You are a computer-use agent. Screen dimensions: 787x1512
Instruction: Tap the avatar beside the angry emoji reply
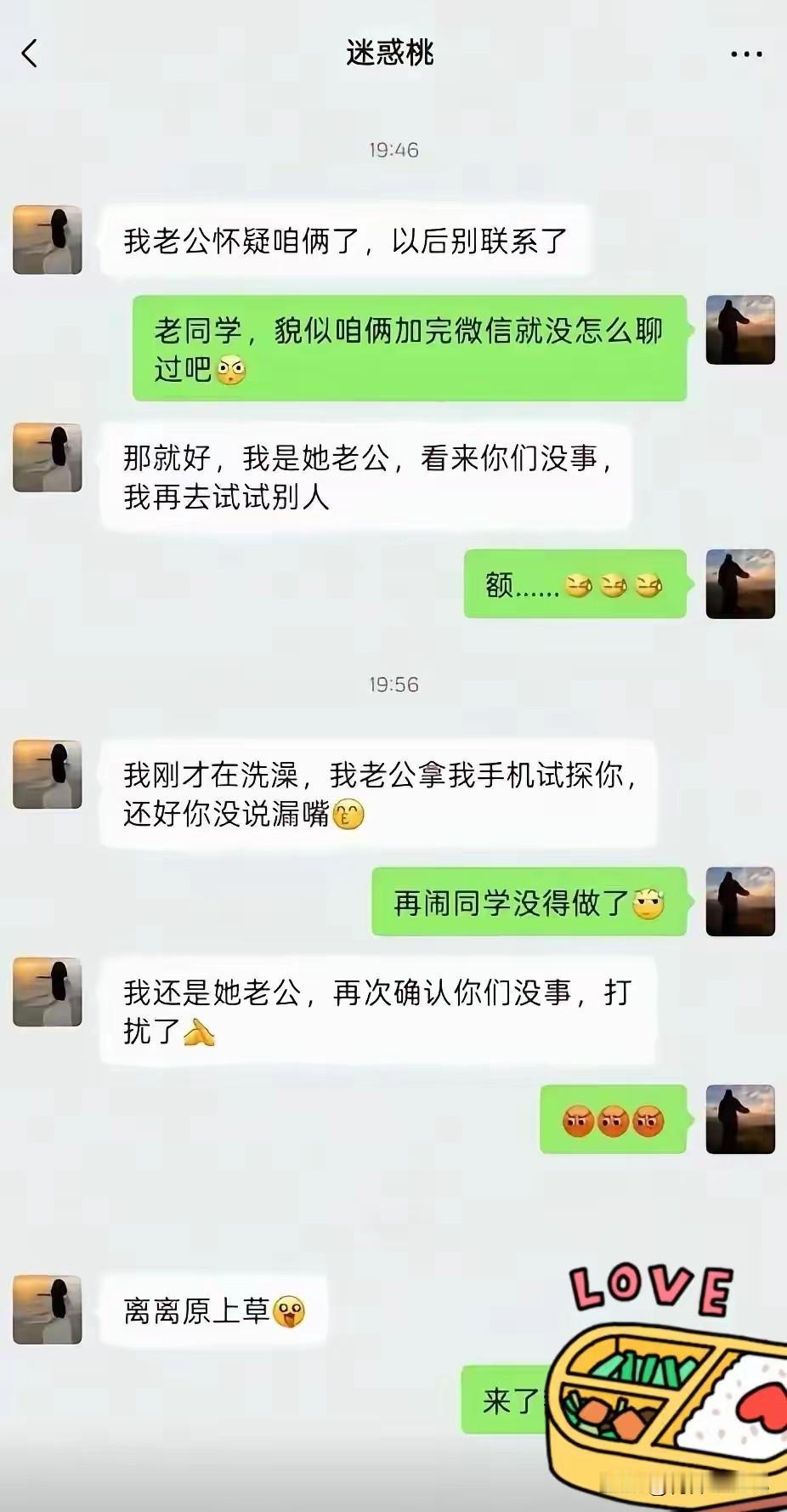tap(740, 1123)
